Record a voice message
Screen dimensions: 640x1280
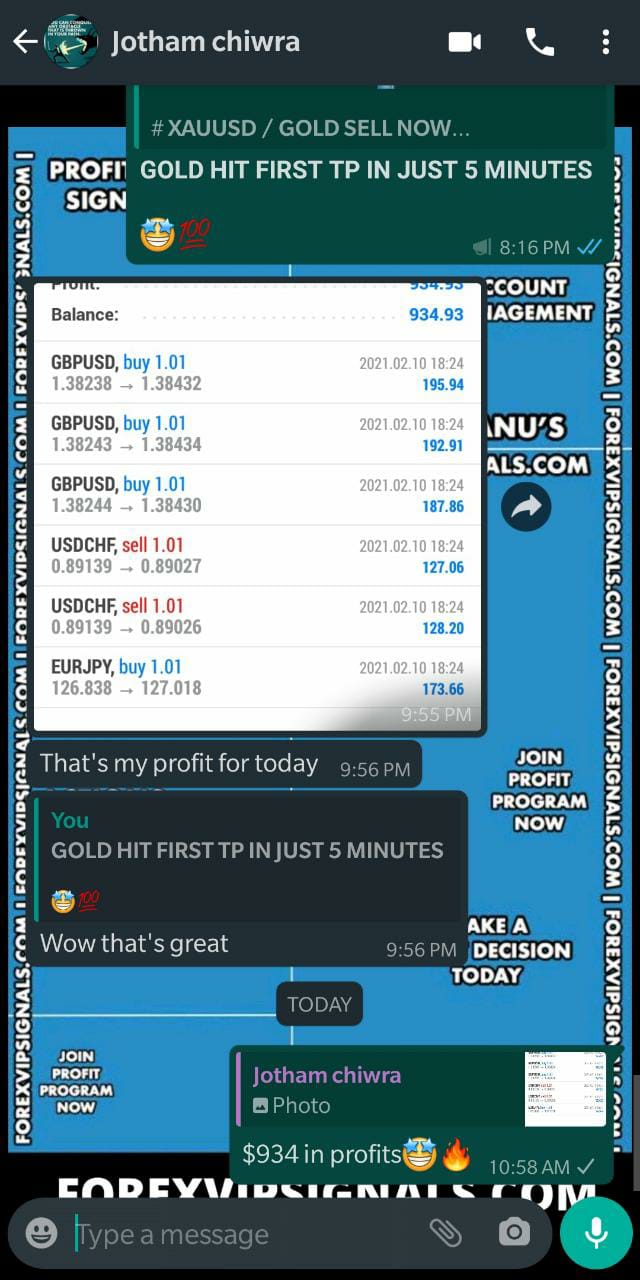596,1233
